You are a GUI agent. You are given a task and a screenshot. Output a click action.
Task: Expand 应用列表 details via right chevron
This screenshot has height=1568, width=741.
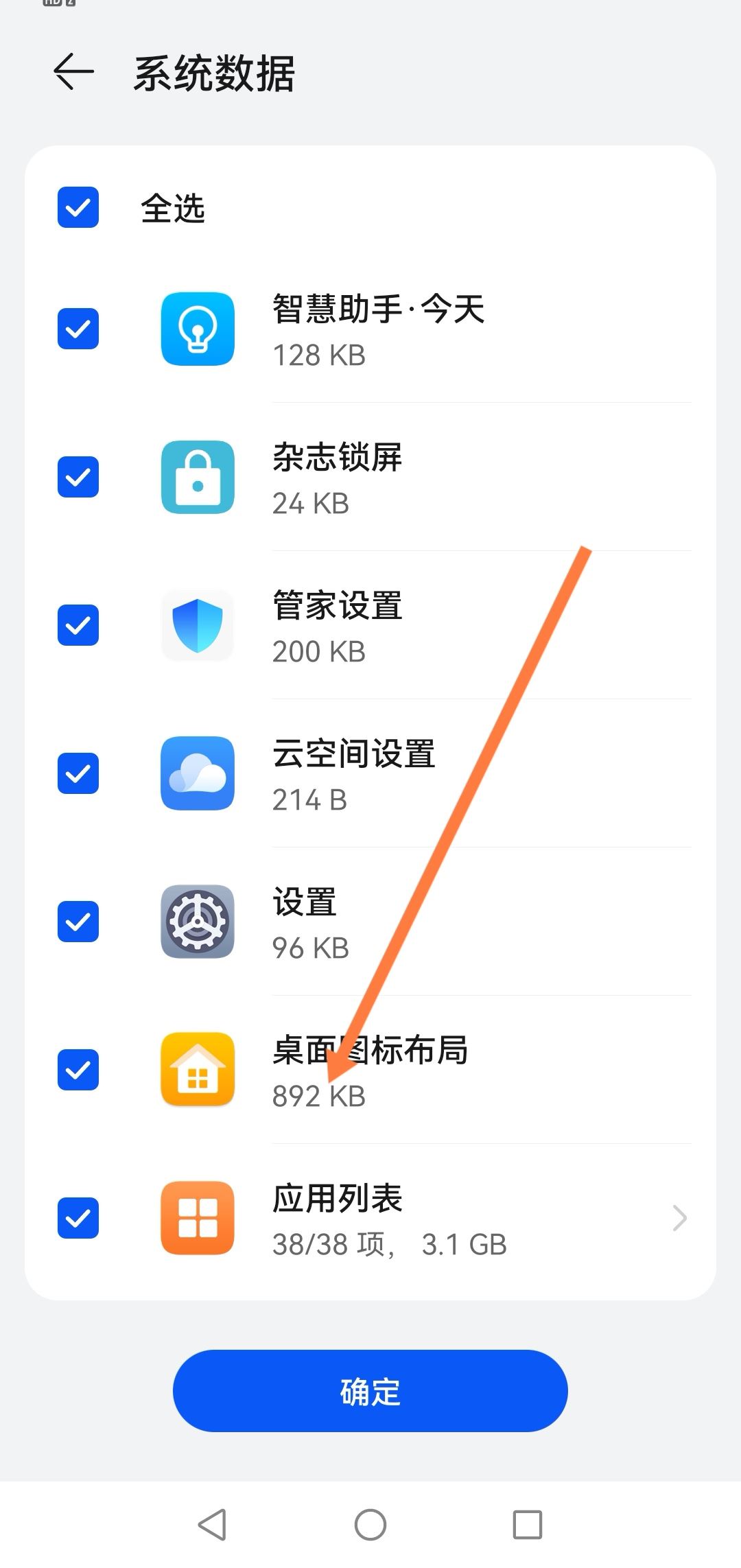coord(679,1219)
